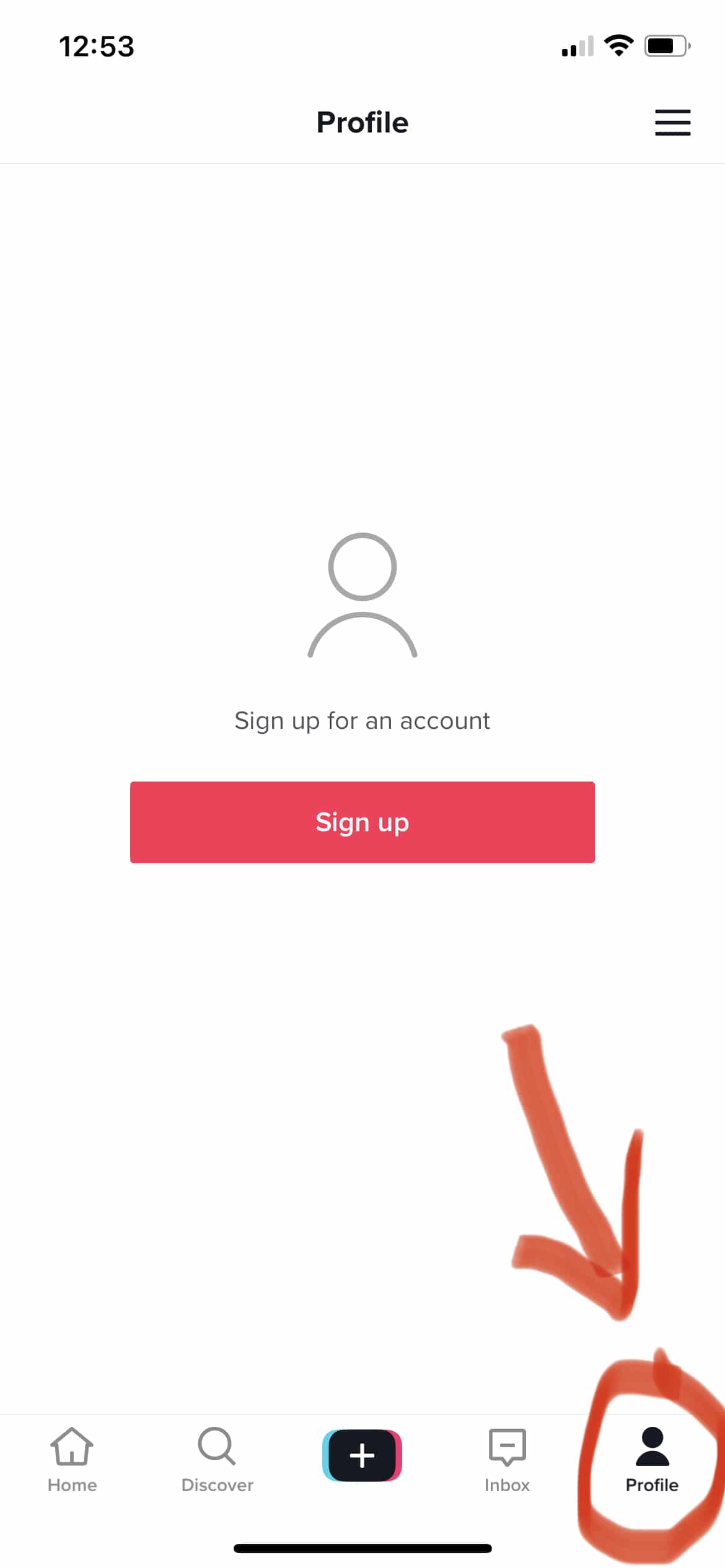Open the Discover tab
The image size is (725, 1568).
point(217,1460)
